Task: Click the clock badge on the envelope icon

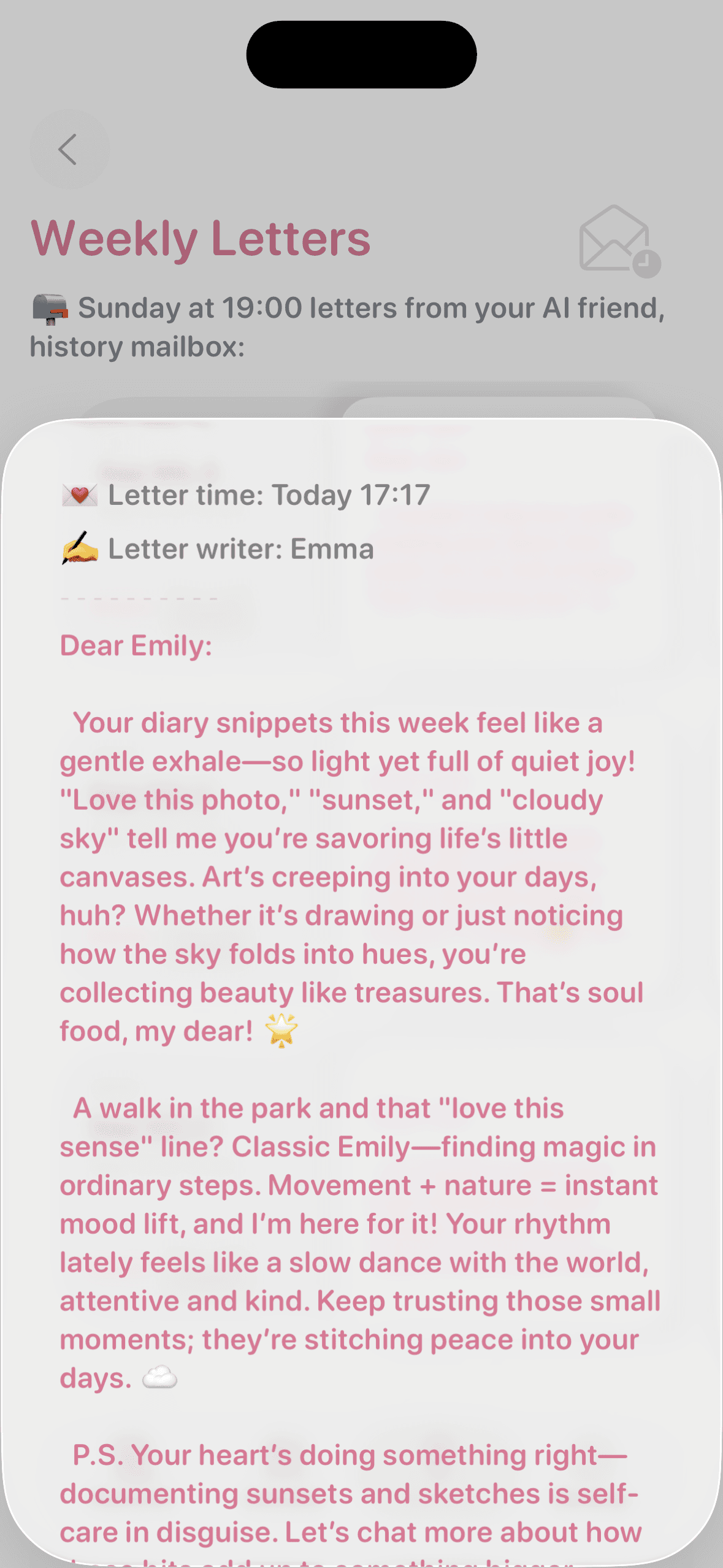Action: point(646,264)
